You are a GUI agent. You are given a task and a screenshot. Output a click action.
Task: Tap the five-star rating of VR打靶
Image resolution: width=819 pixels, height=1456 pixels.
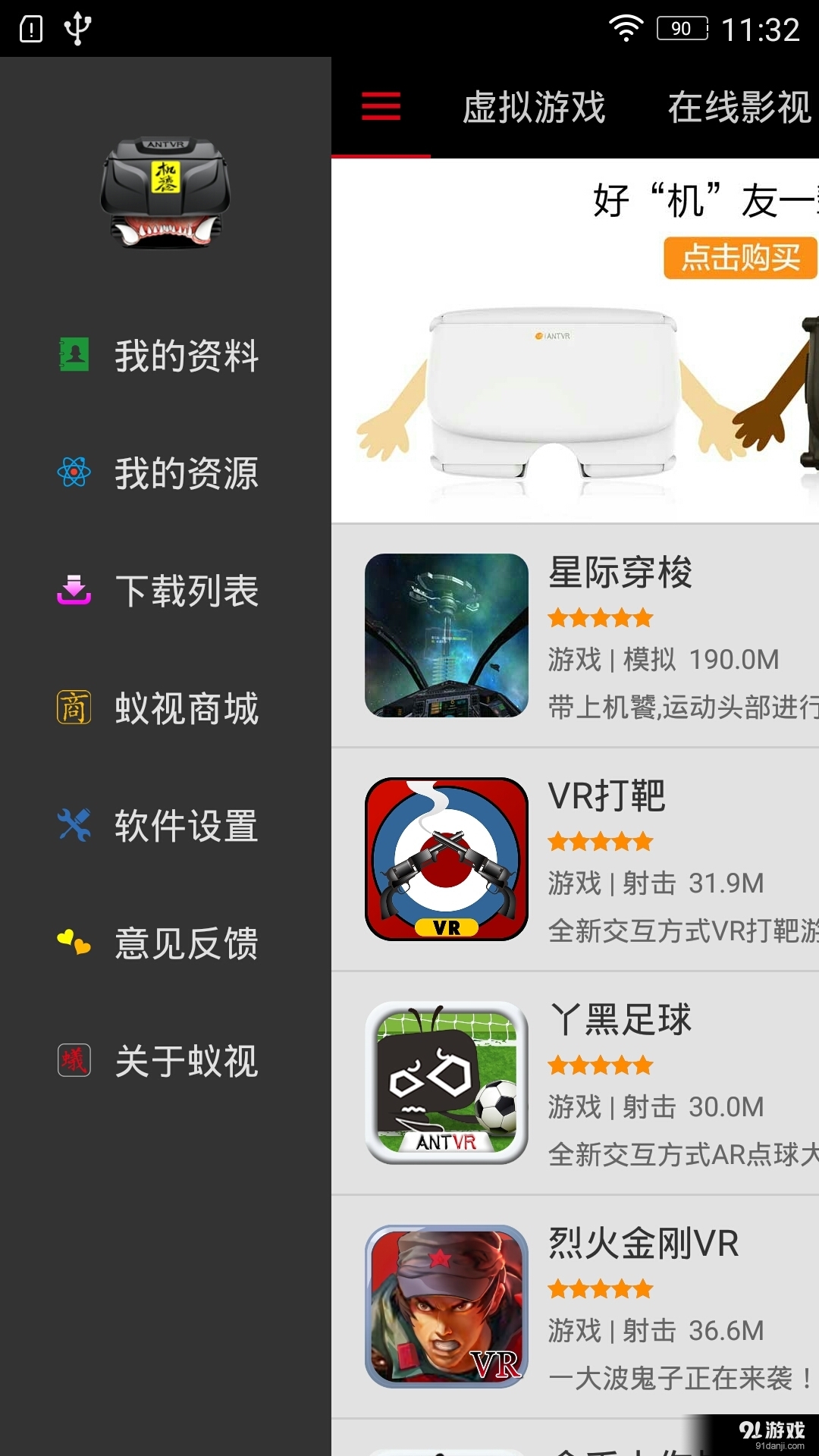pyautogui.click(x=601, y=839)
